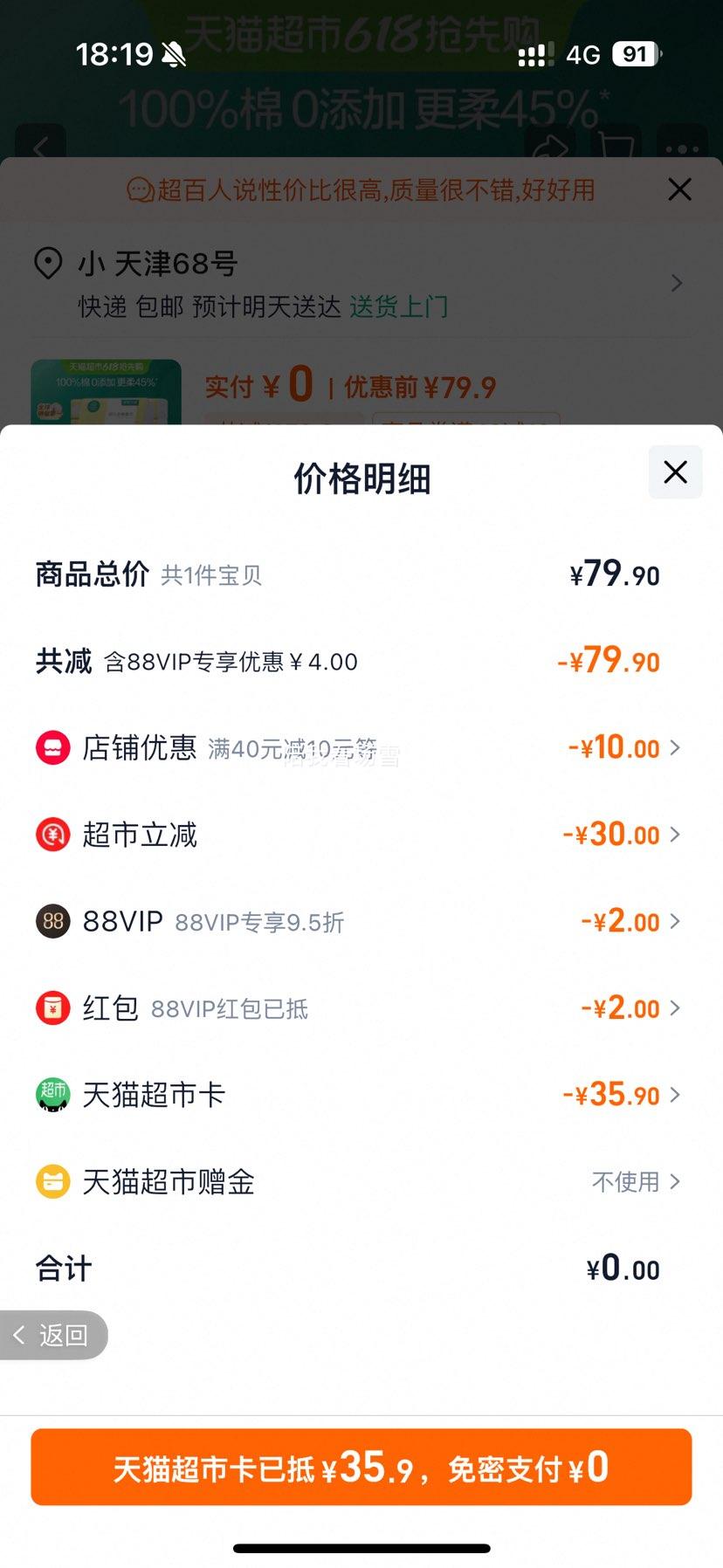723x1568 pixels.
Task: Open 店铺优惠 discount details
Action: click(x=361, y=747)
